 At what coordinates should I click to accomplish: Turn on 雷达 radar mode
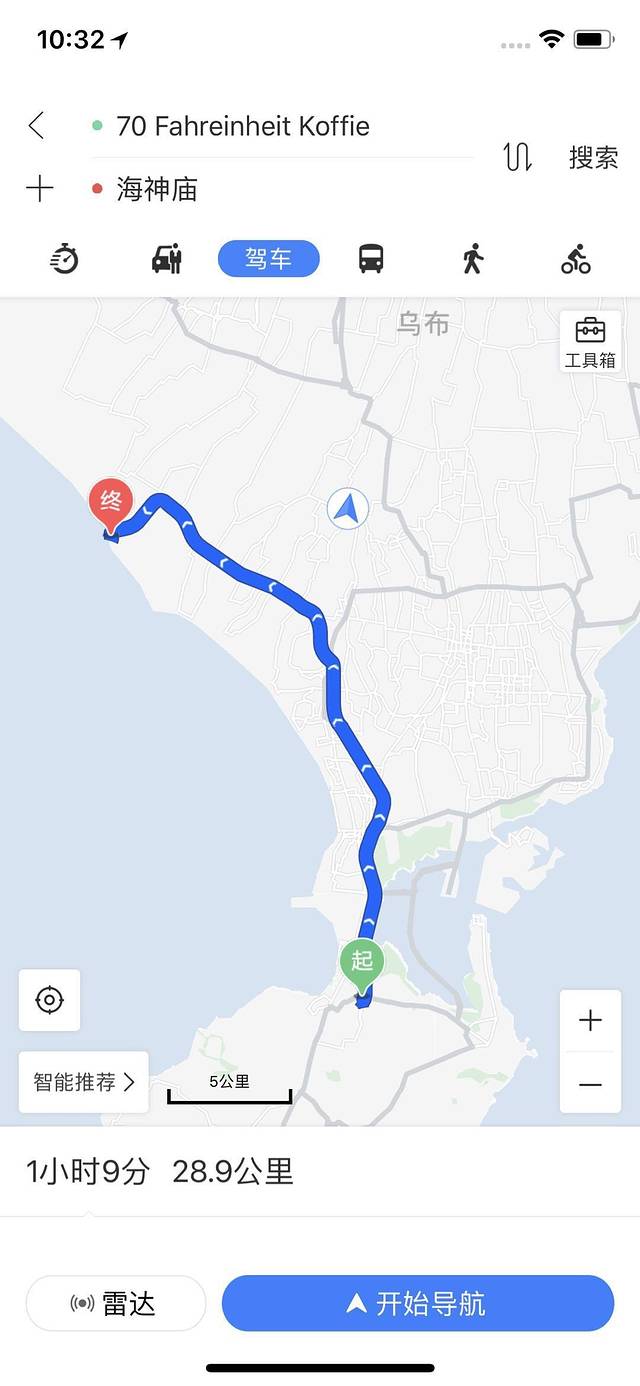point(115,1304)
